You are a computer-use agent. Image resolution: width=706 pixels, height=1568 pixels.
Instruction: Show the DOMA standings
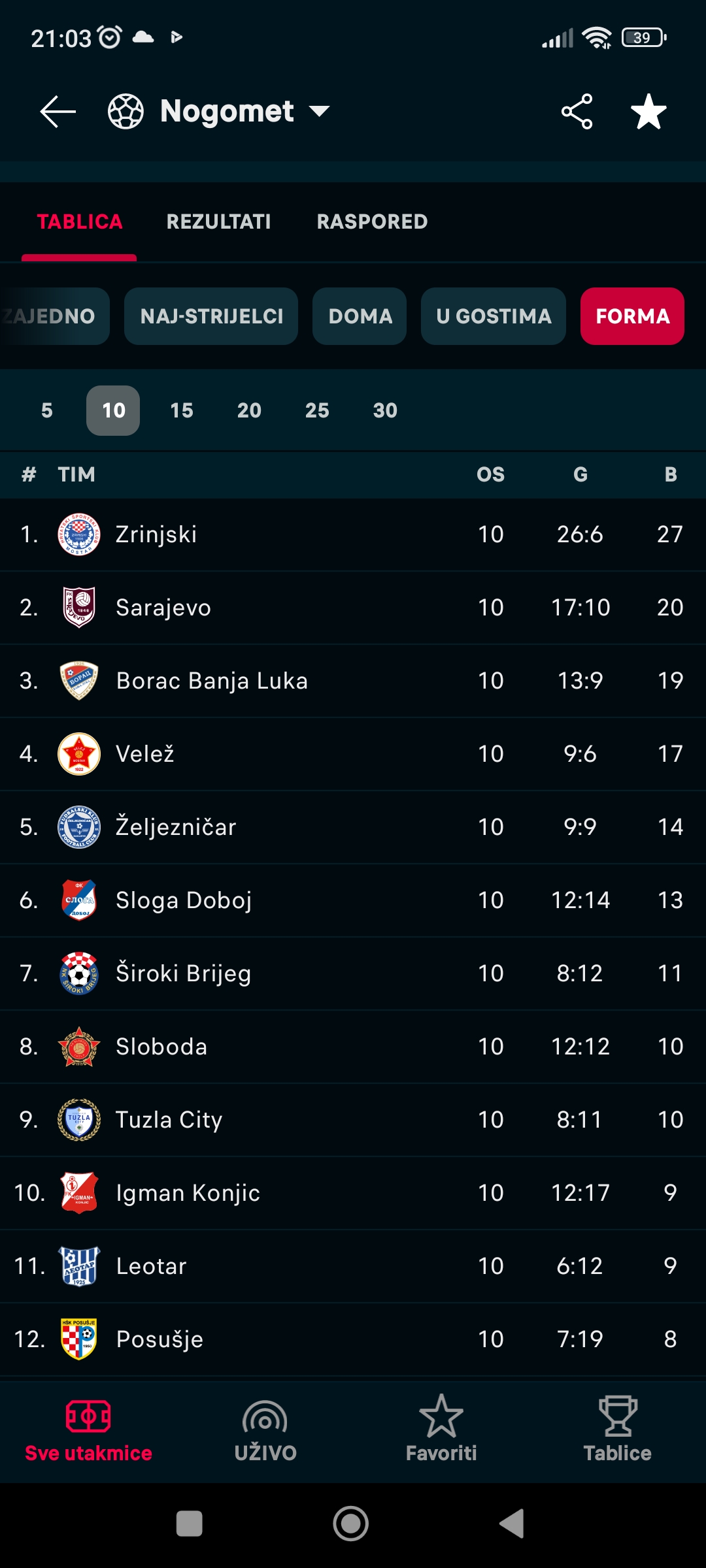[360, 316]
